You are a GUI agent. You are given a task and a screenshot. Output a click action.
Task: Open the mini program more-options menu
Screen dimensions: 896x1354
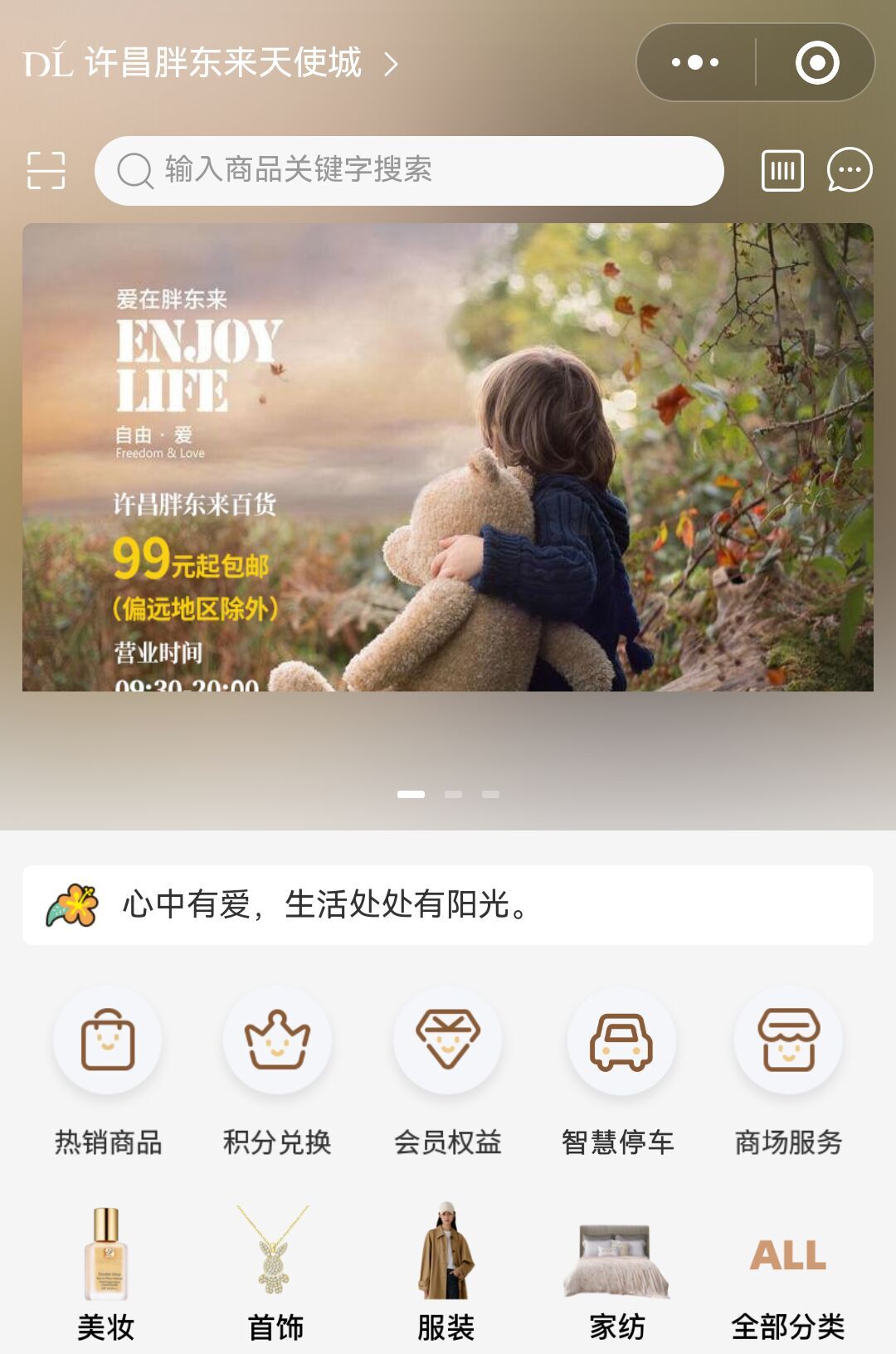695,62
